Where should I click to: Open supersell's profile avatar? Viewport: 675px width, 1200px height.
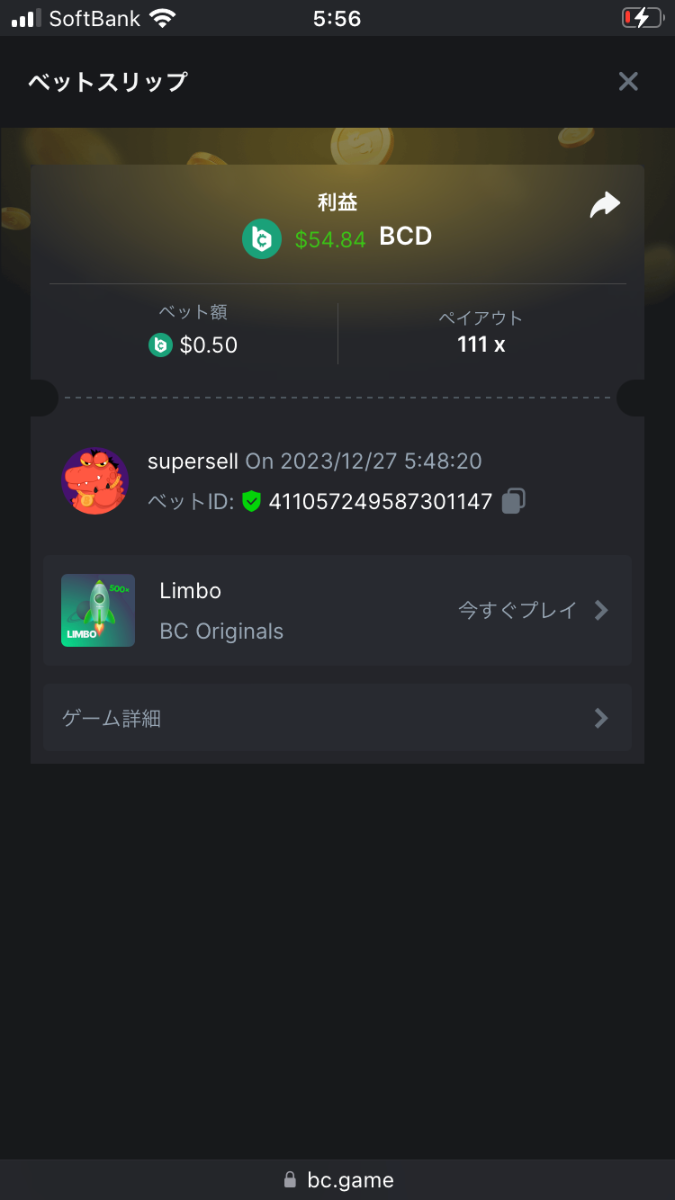95,481
